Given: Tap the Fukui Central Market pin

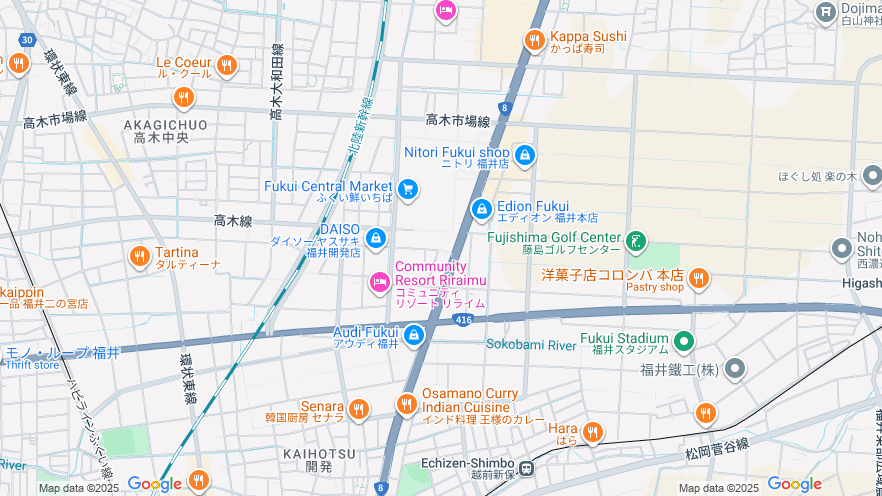Looking at the screenshot, I should pos(407,188).
